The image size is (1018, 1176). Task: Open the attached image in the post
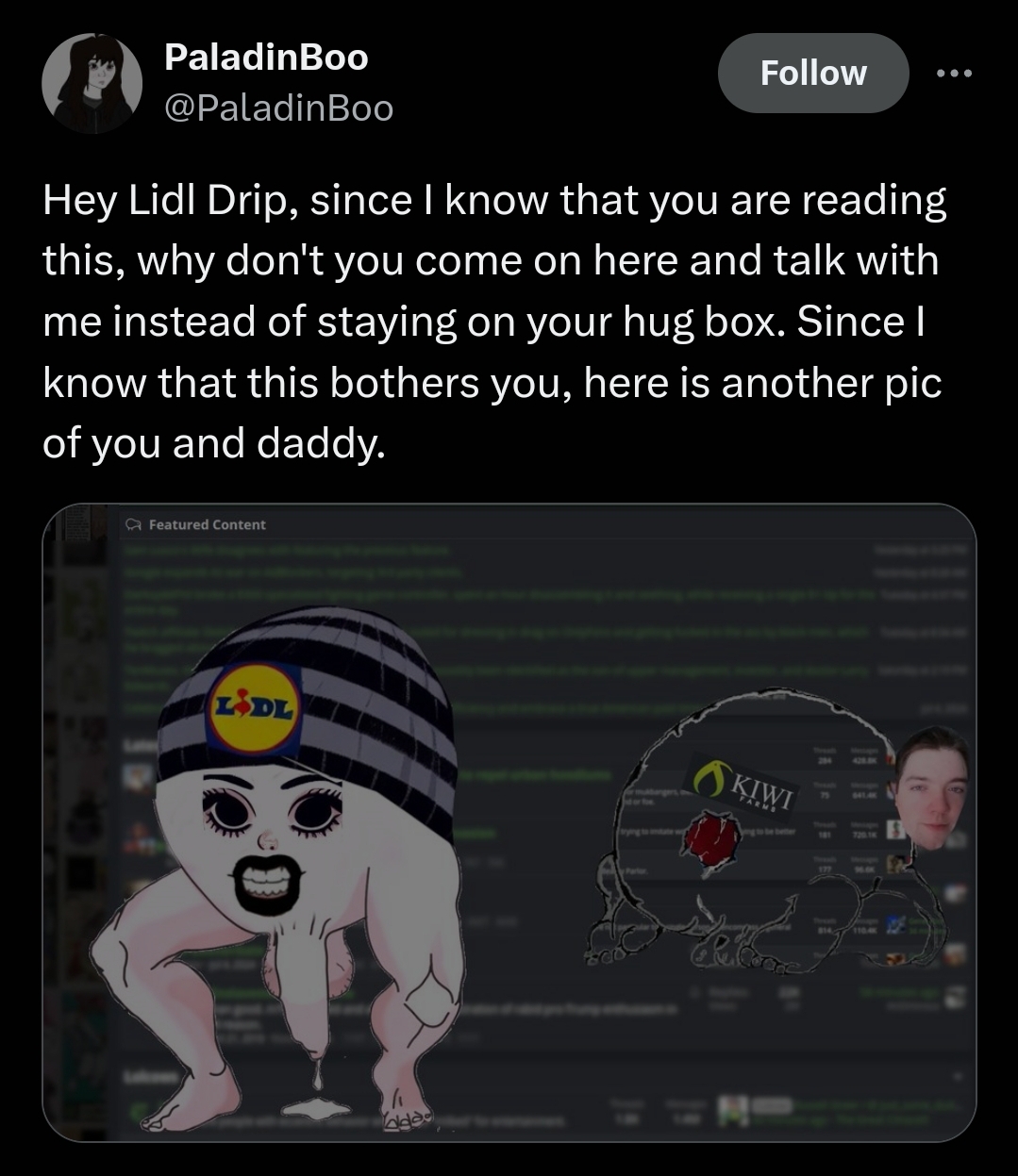coord(509,820)
